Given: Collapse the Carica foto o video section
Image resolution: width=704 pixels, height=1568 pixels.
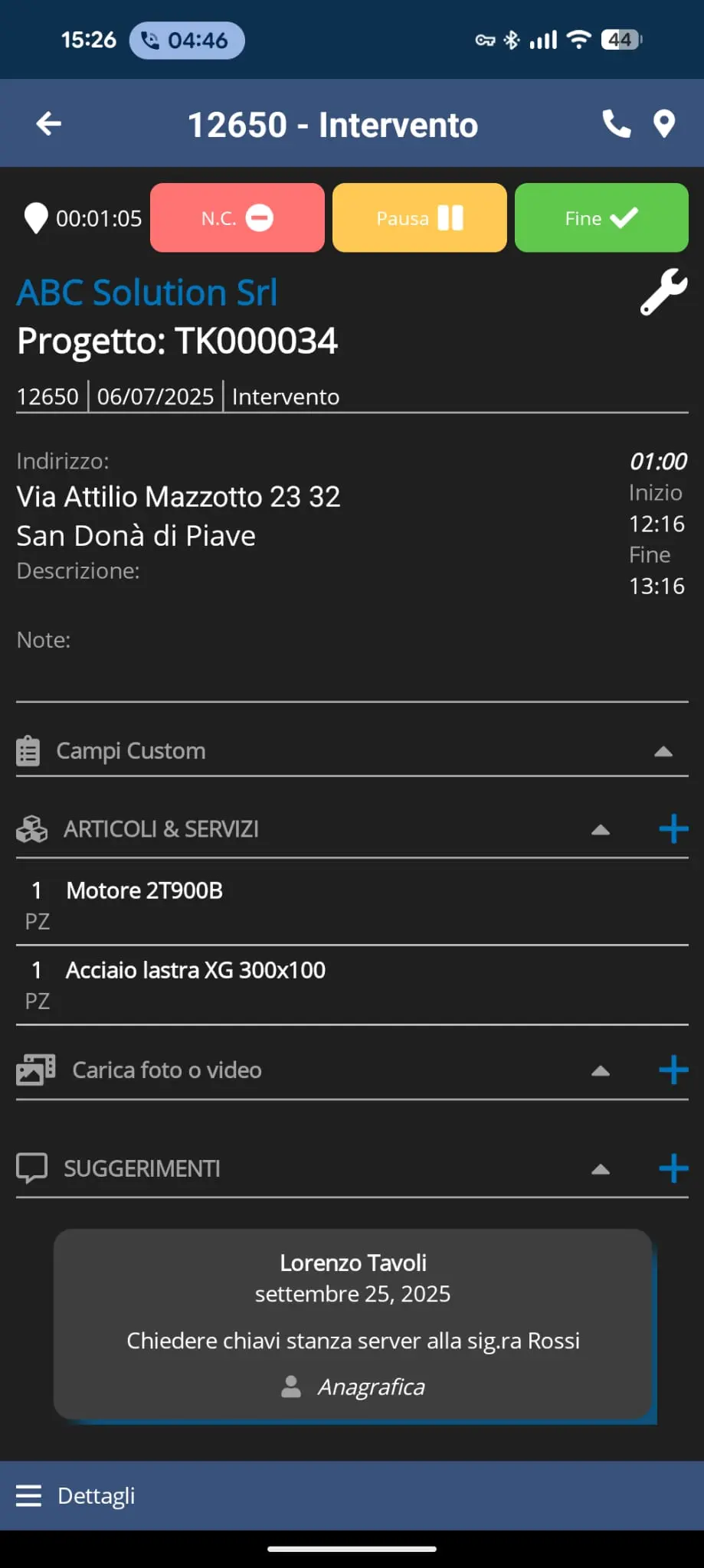Looking at the screenshot, I should click(601, 1070).
